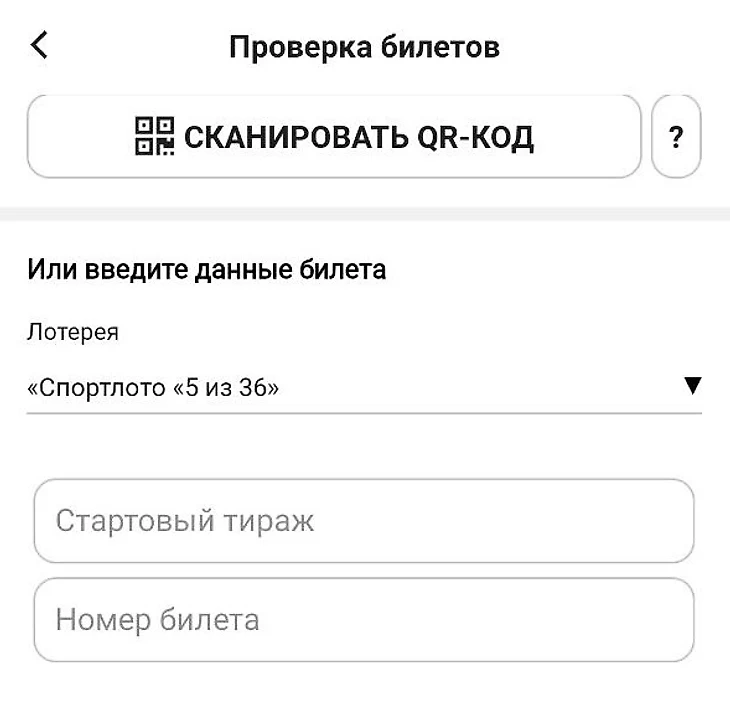Viewport: 730px width, 703px height.
Task: Tap the СКАНИРОВАТЬ QR-КОД button
Action: (333, 137)
